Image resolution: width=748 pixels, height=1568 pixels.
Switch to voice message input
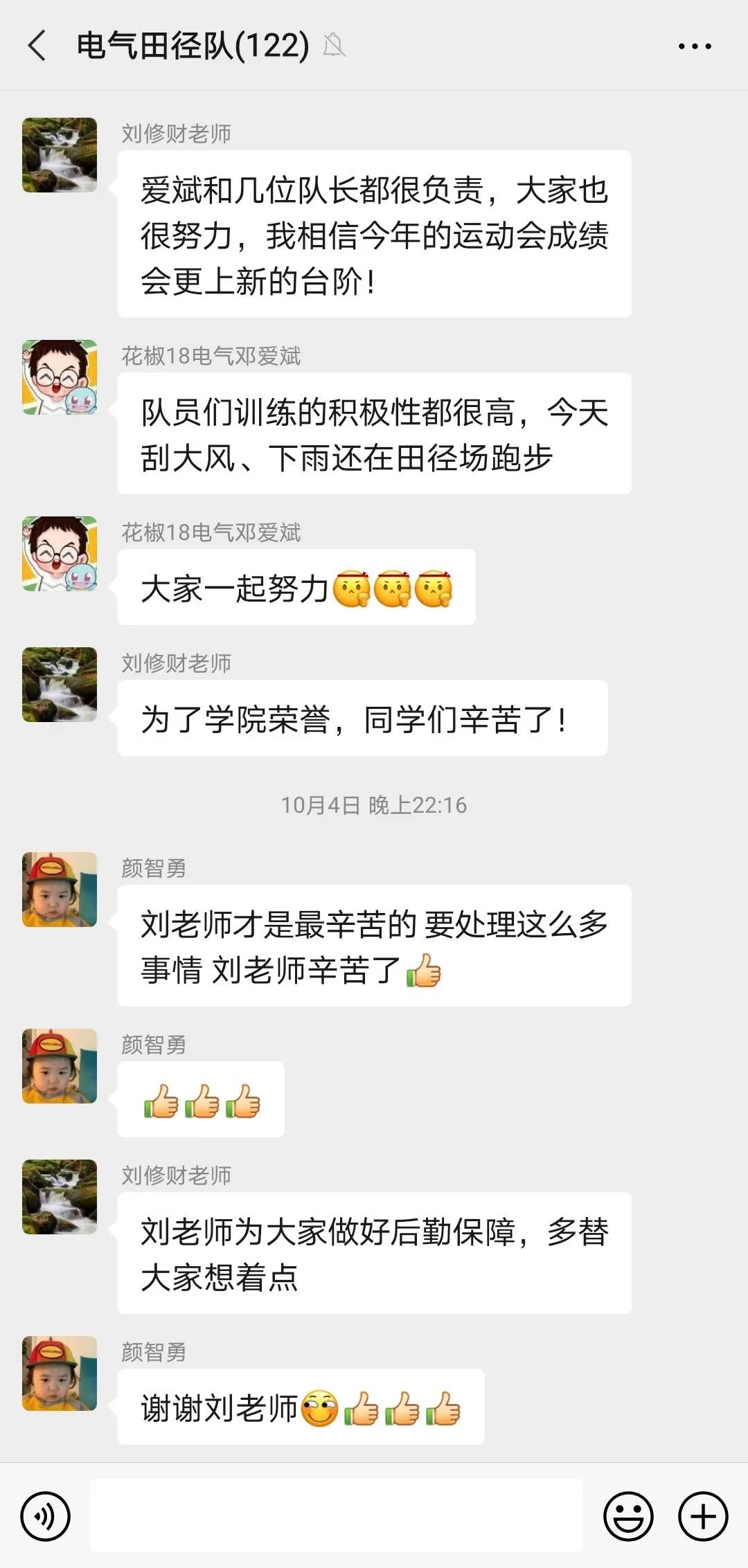pos(46,1517)
